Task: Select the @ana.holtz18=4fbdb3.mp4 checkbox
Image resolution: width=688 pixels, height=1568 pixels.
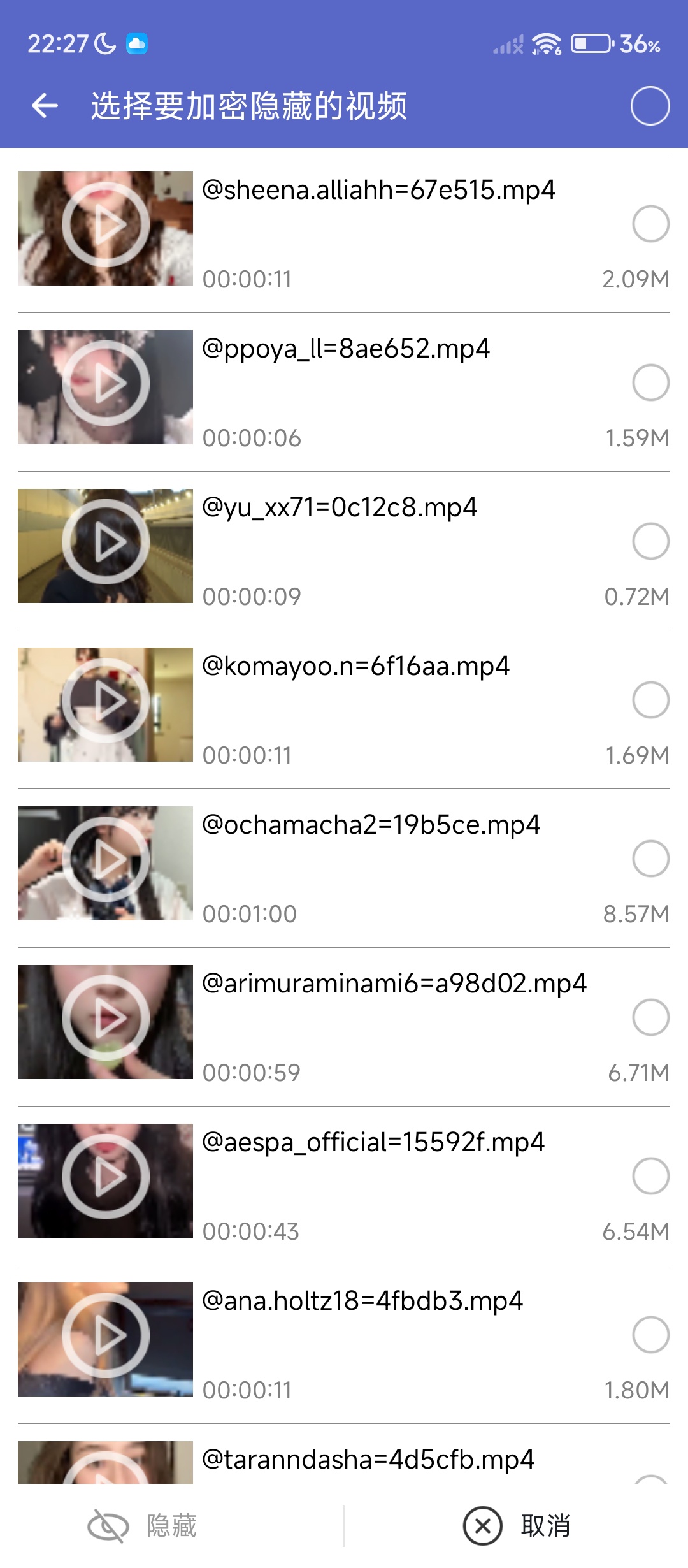Action: [650, 1335]
